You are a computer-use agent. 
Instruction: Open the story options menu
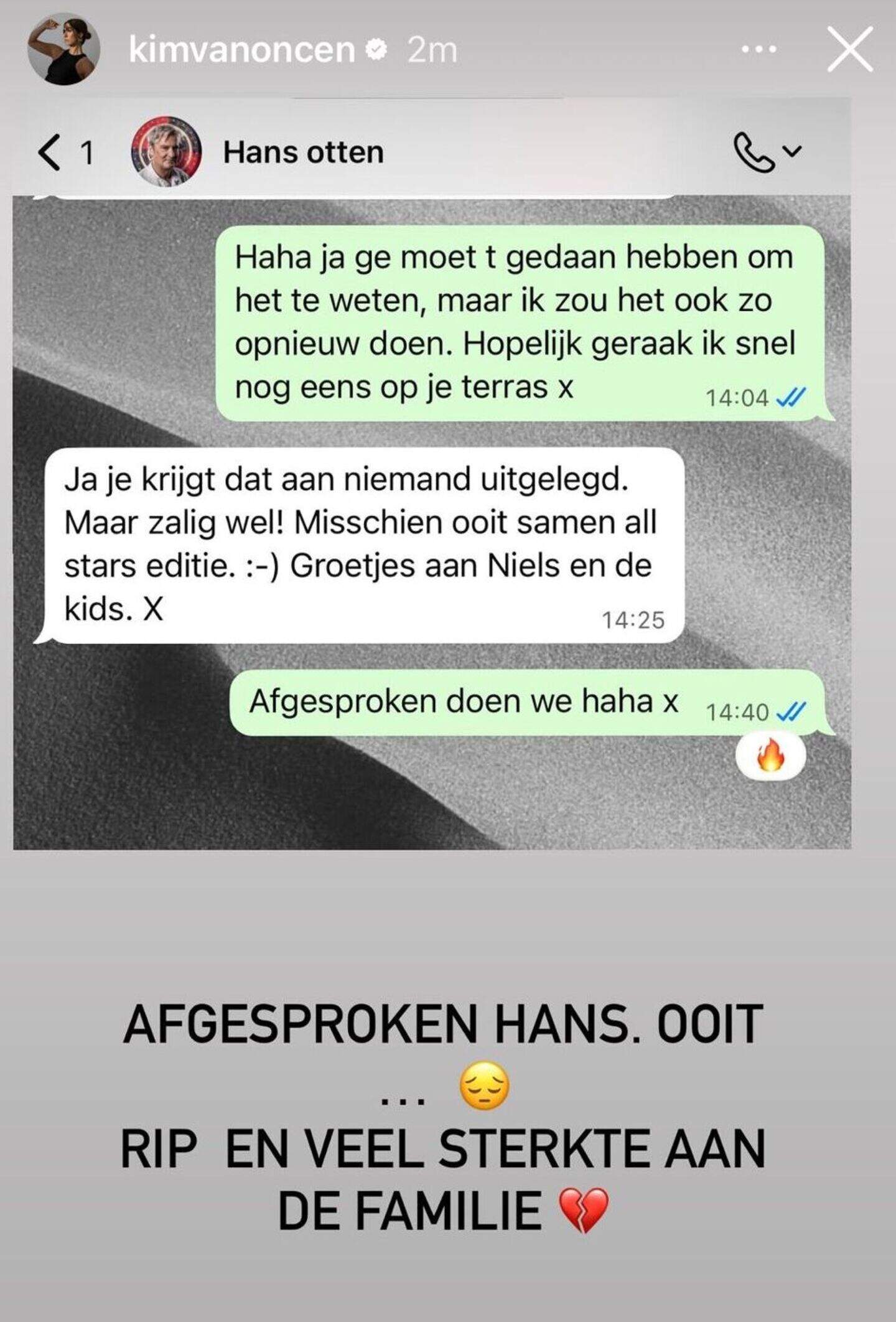(x=759, y=49)
